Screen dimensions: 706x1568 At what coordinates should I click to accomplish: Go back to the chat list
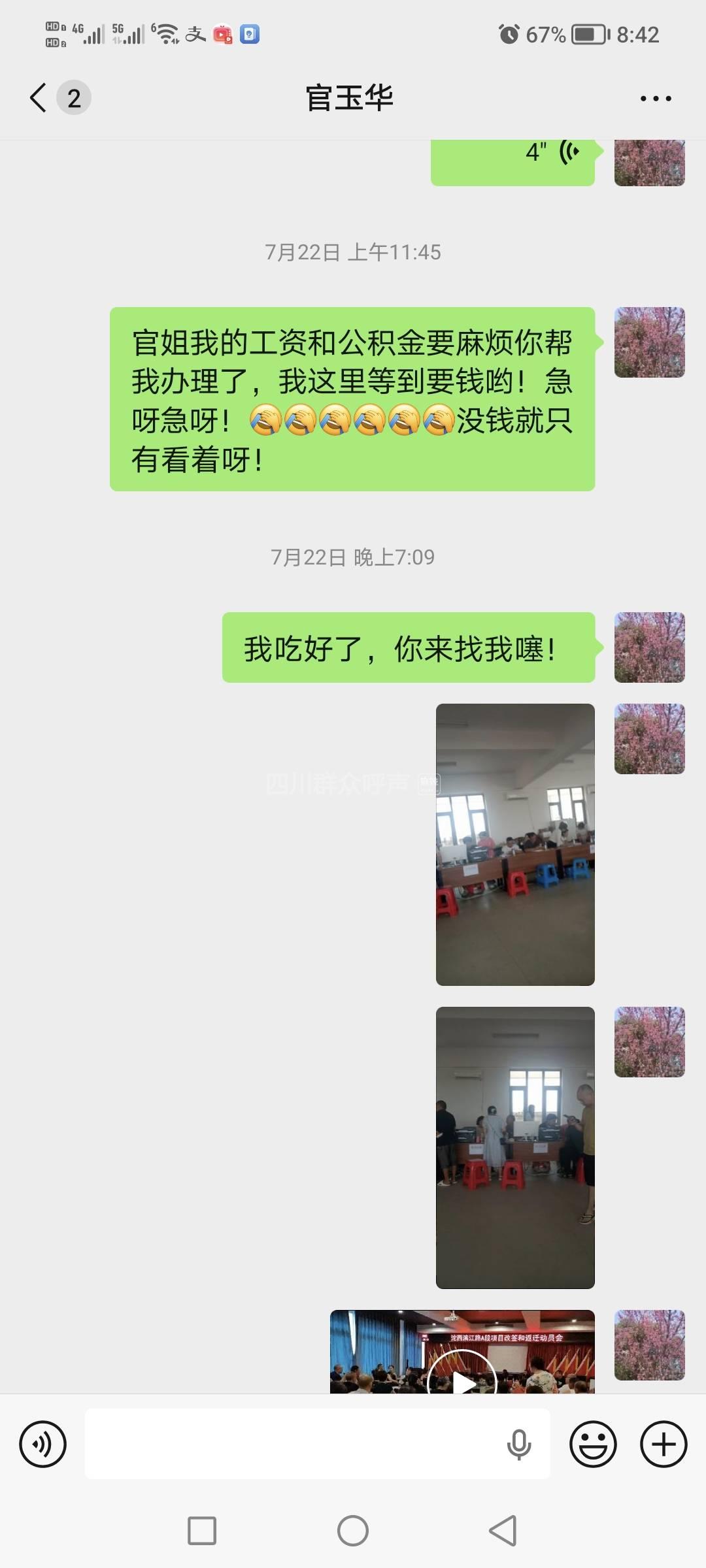(x=39, y=98)
